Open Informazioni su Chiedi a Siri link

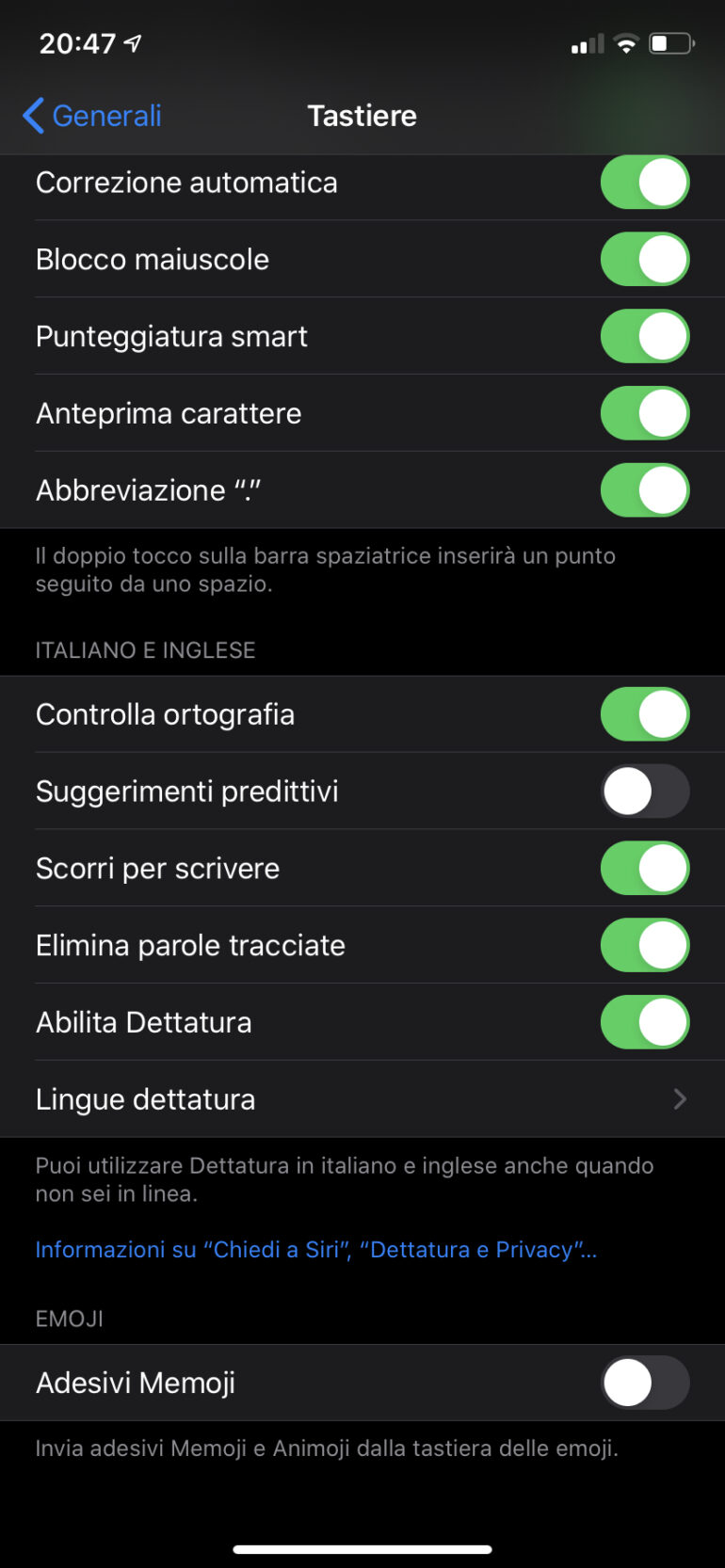(x=315, y=1250)
